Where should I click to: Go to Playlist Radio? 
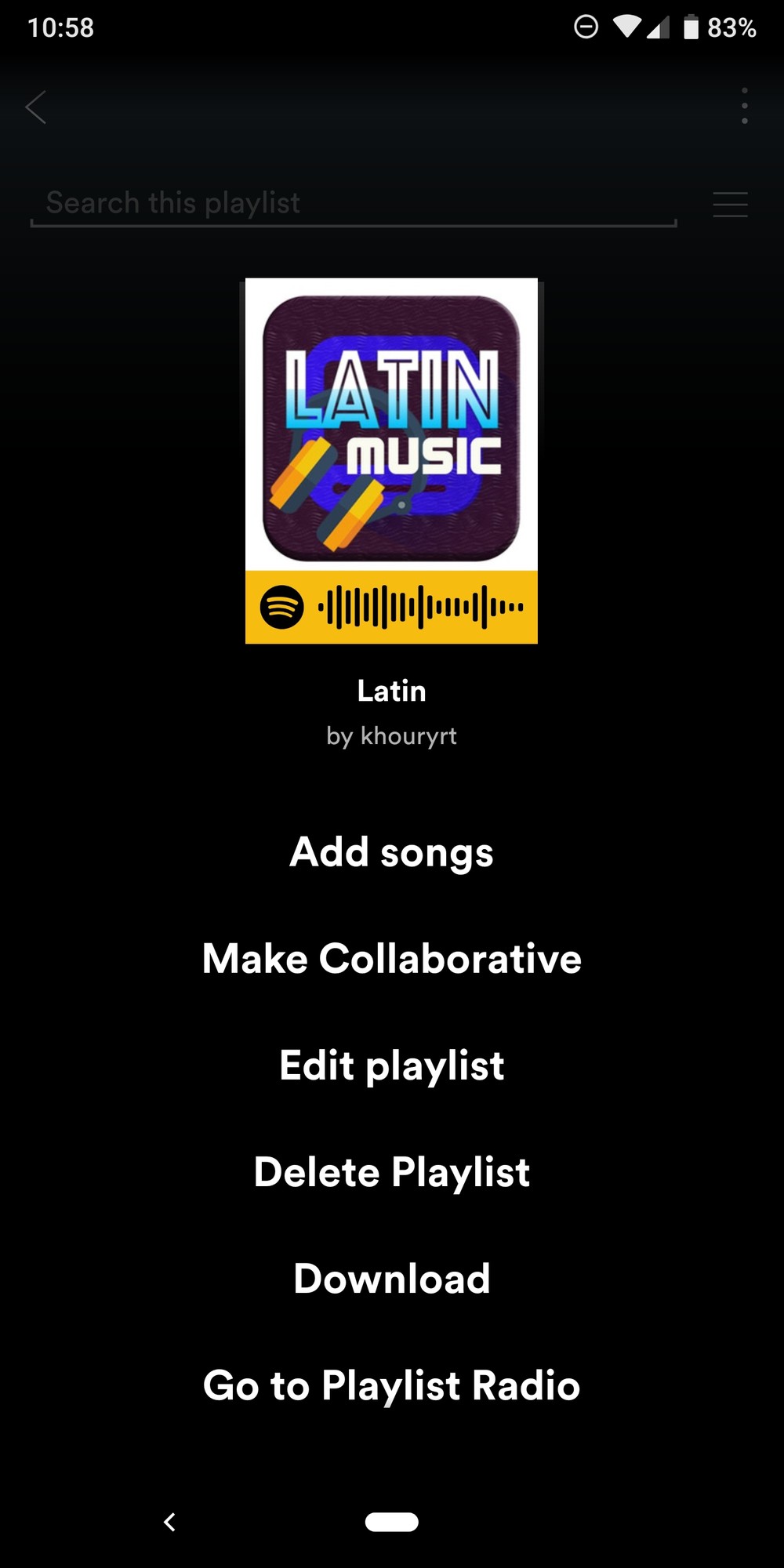point(391,1385)
